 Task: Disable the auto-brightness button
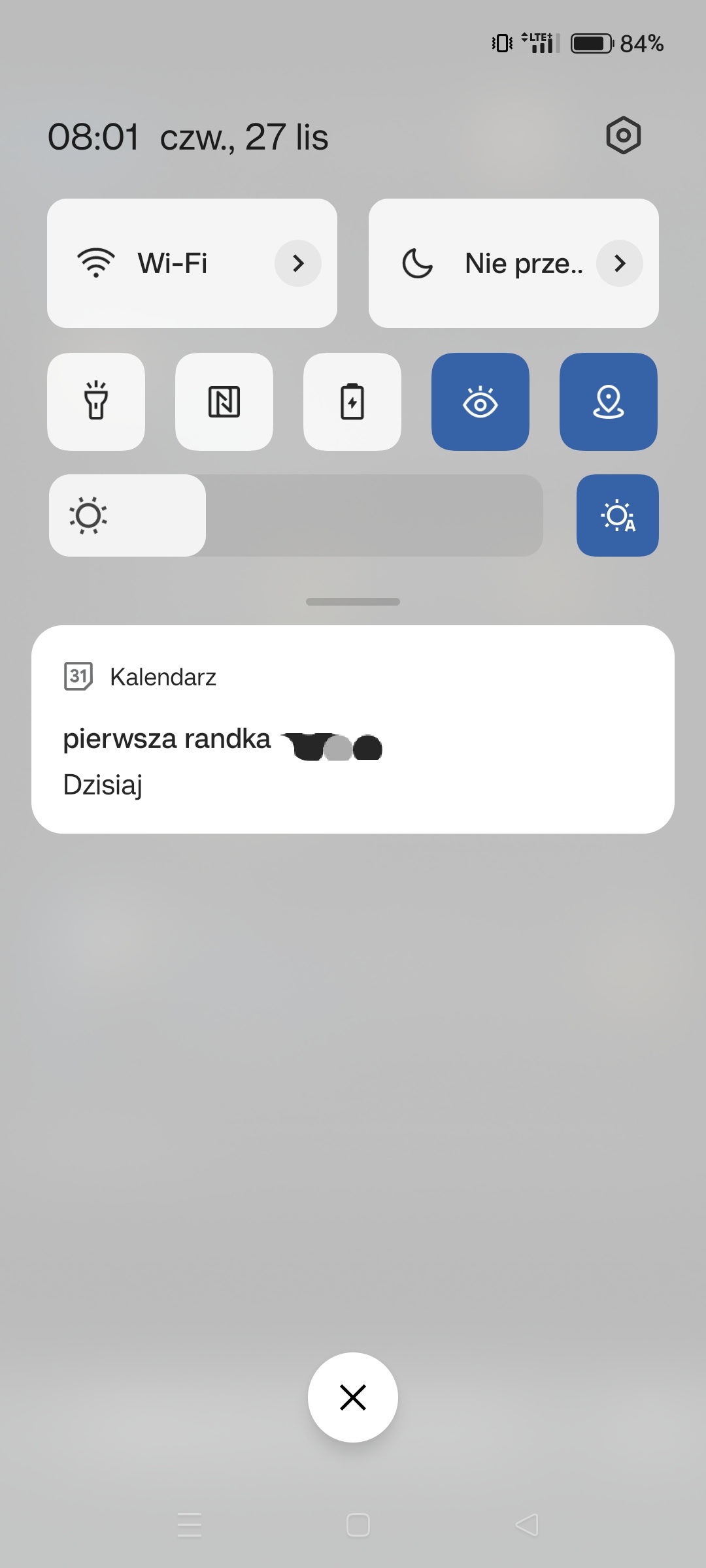click(x=617, y=515)
